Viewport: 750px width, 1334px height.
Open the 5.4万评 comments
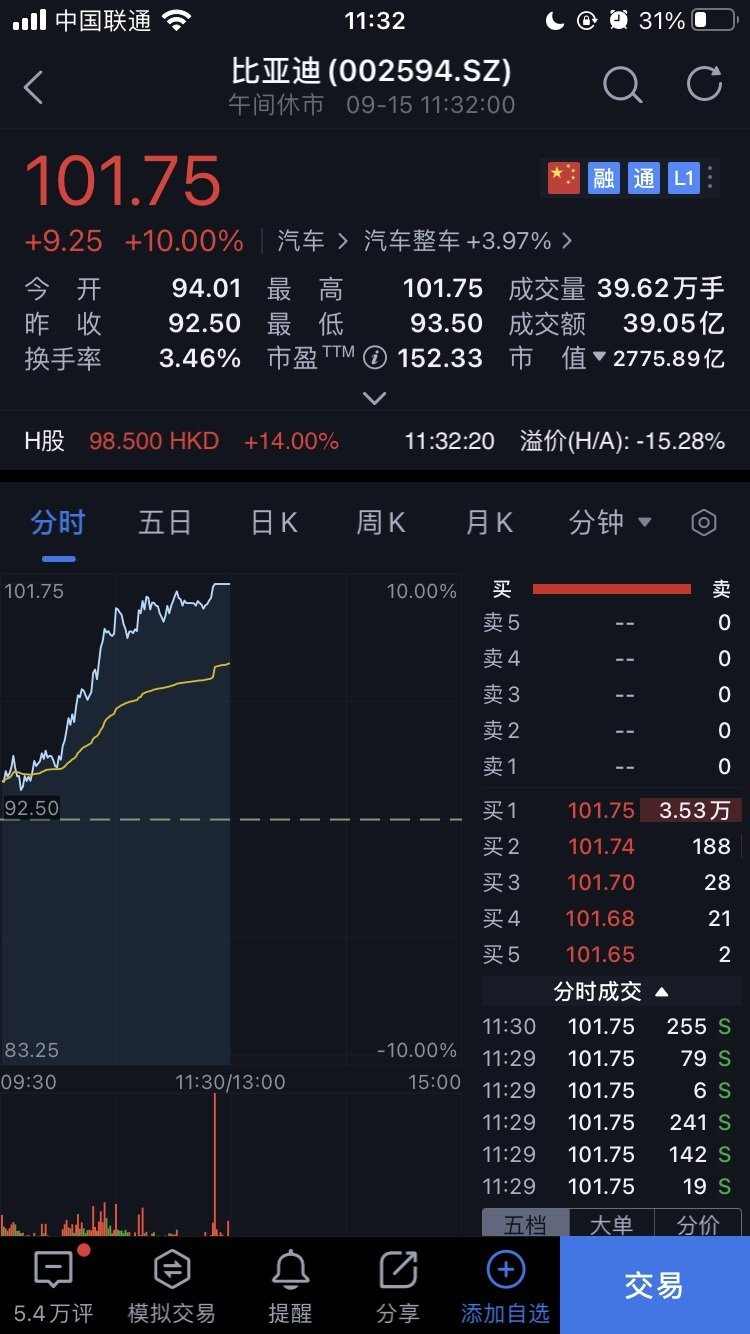click(x=51, y=1287)
